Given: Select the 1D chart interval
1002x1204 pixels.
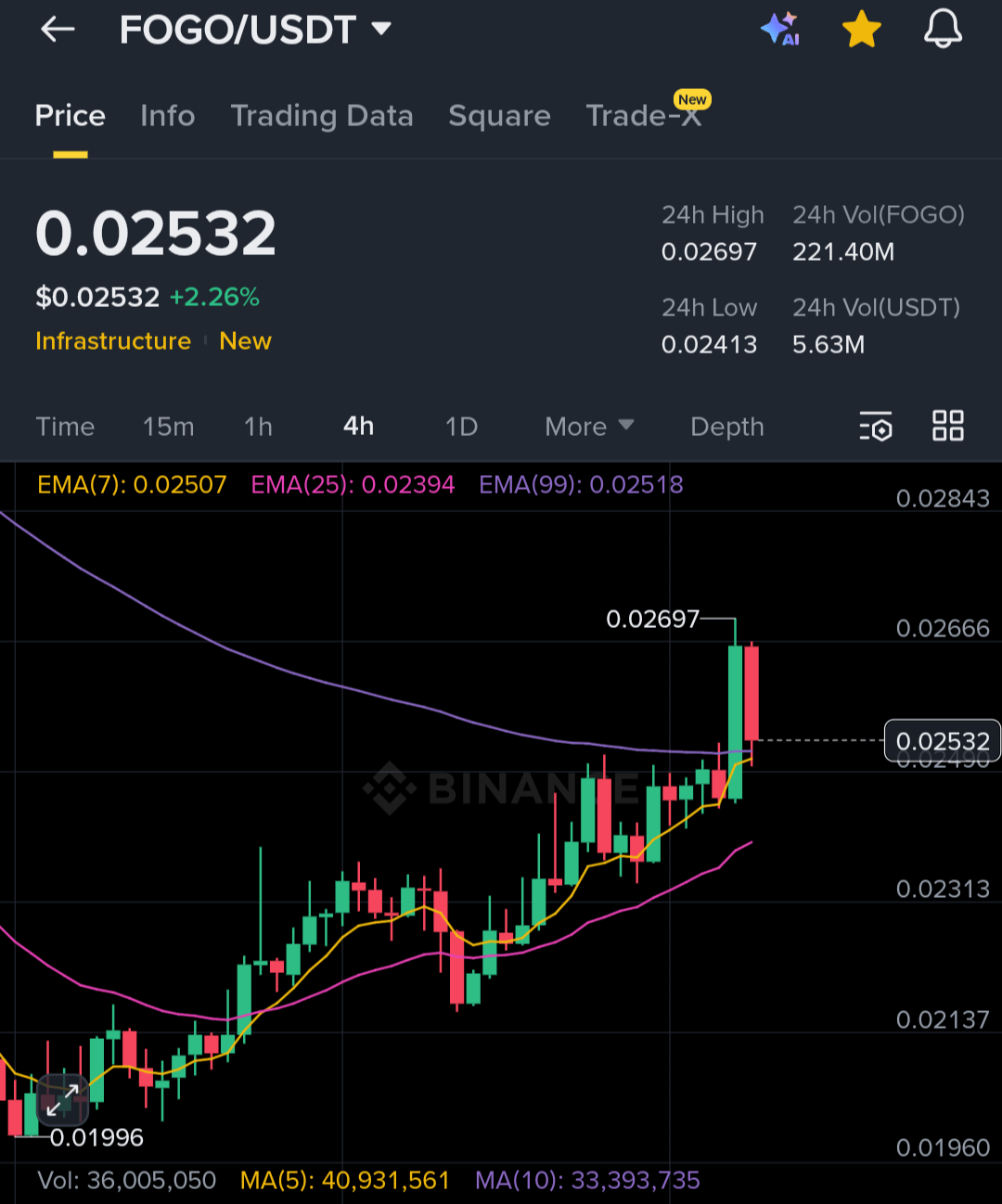Looking at the screenshot, I should point(461,427).
